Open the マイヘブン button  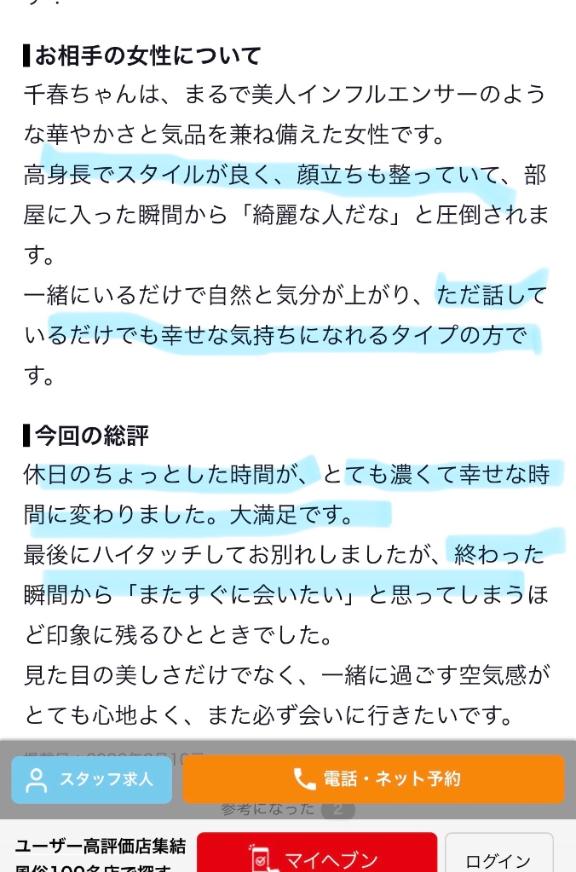point(317,853)
